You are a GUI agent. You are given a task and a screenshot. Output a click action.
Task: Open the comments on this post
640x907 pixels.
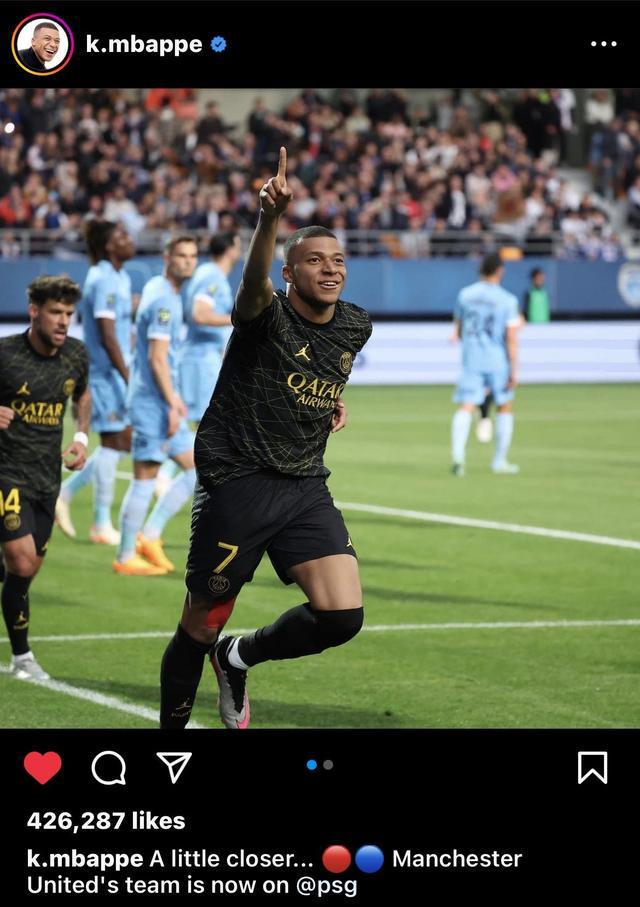[x=108, y=767]
